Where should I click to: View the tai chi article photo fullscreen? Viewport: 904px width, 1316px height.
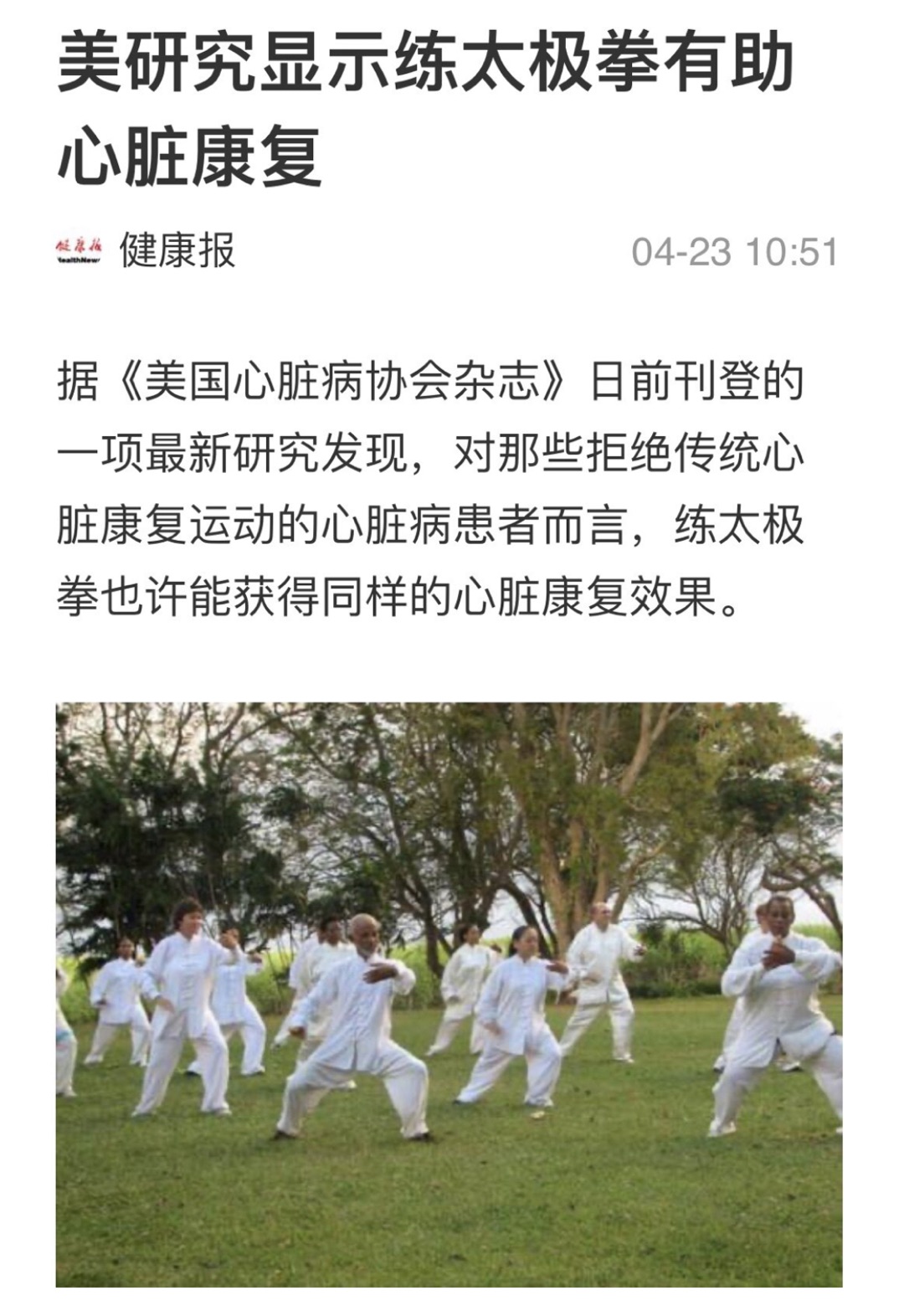(449, 993)
